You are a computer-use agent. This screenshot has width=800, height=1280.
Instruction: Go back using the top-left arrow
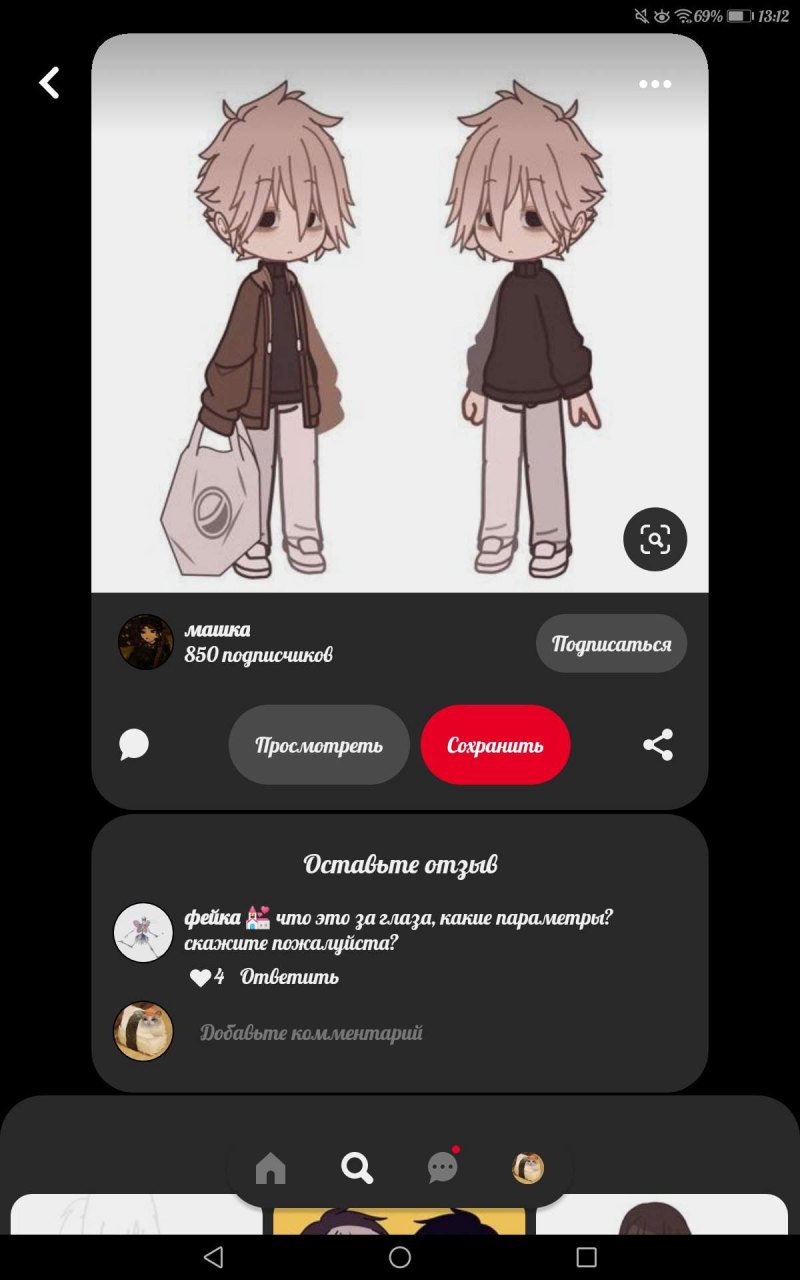49,83
